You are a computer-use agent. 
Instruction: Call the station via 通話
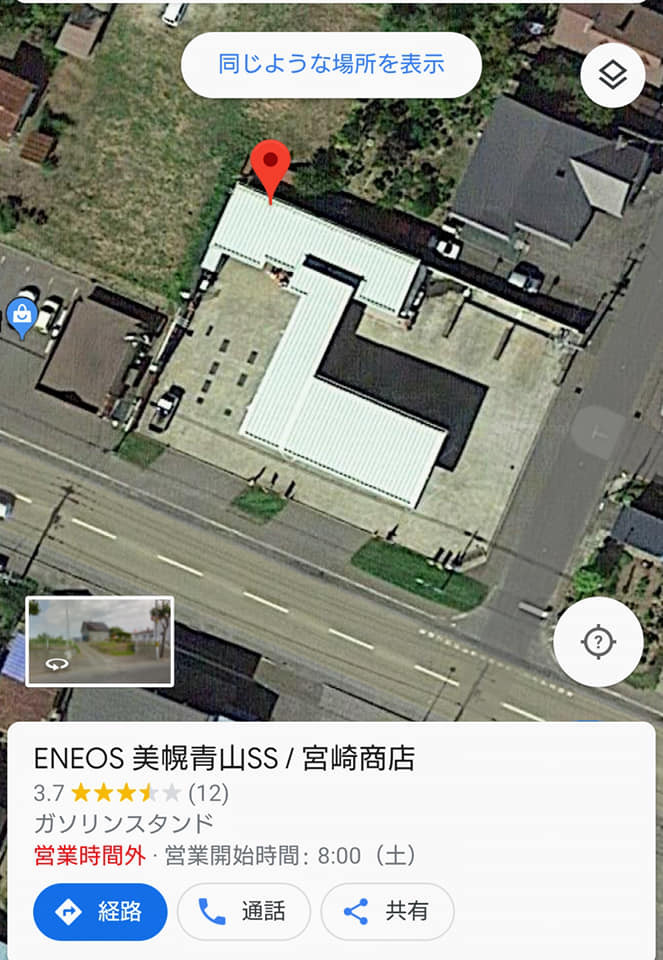point(243,911)
